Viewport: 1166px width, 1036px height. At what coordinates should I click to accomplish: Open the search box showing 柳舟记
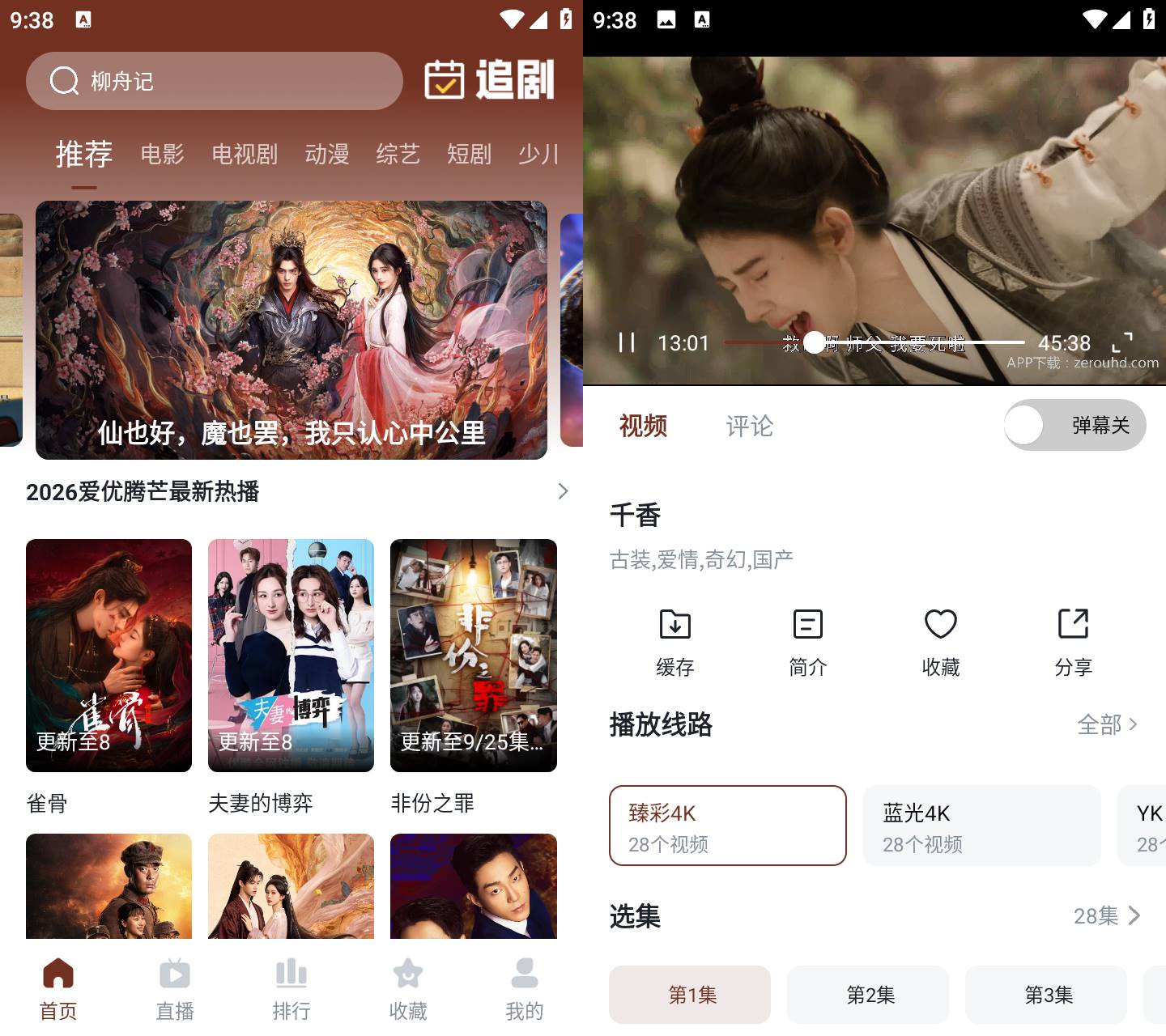click(214, 81)
